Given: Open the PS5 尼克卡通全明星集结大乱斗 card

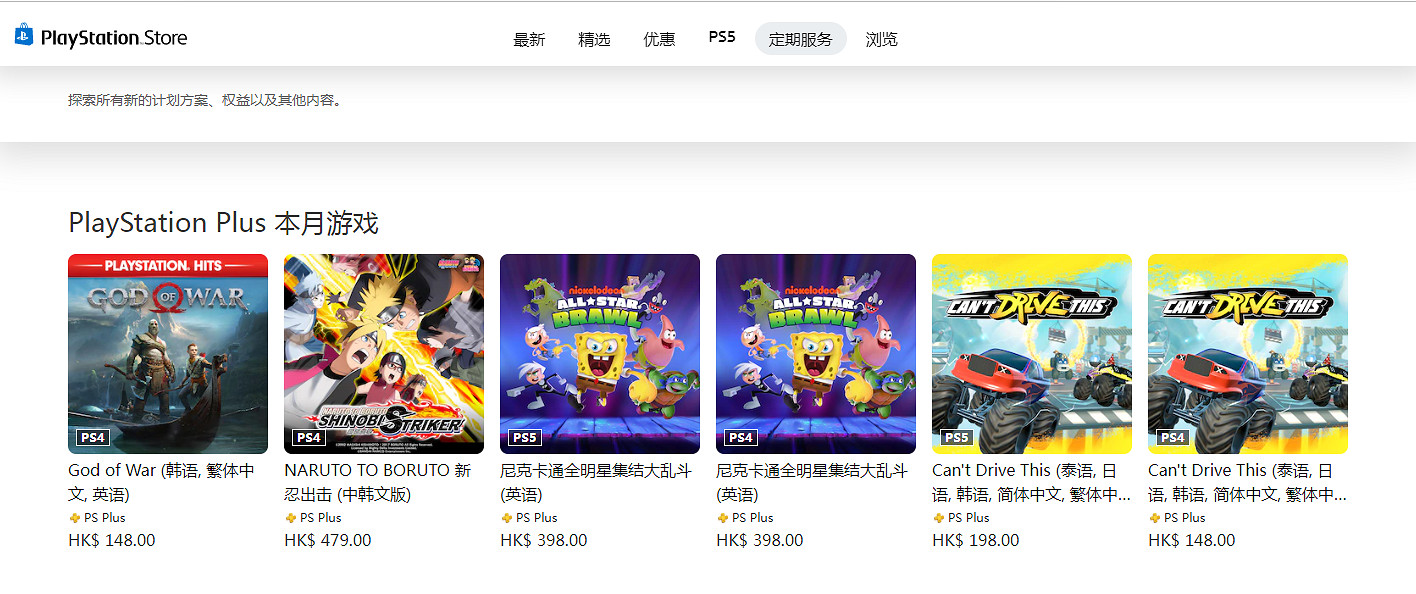Looking at the screenshot, I should tap(600, 354).
